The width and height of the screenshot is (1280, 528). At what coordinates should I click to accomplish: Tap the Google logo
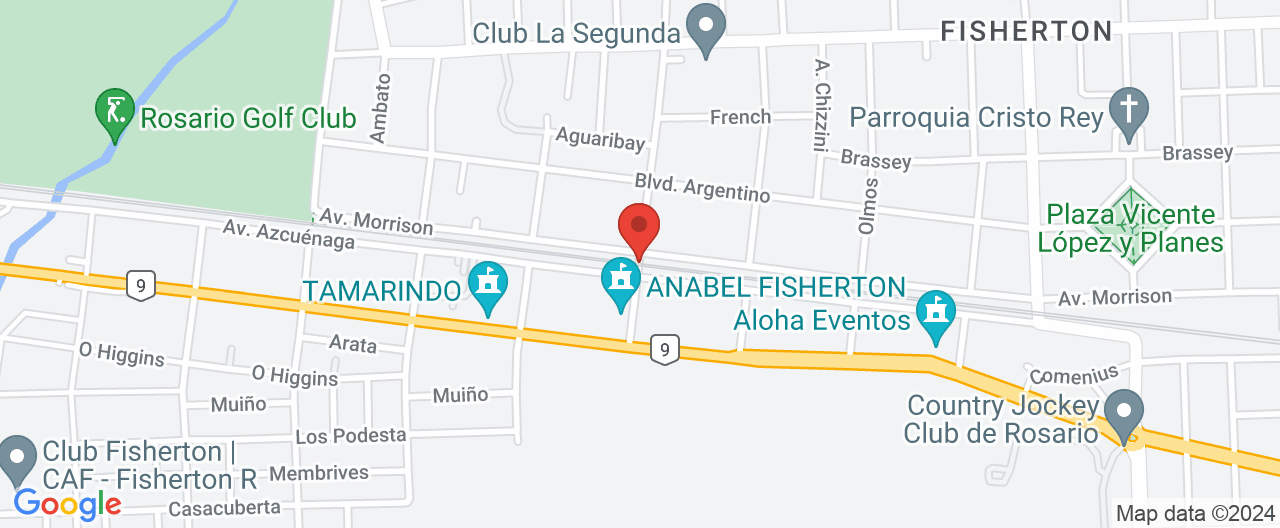coord(68,504)
